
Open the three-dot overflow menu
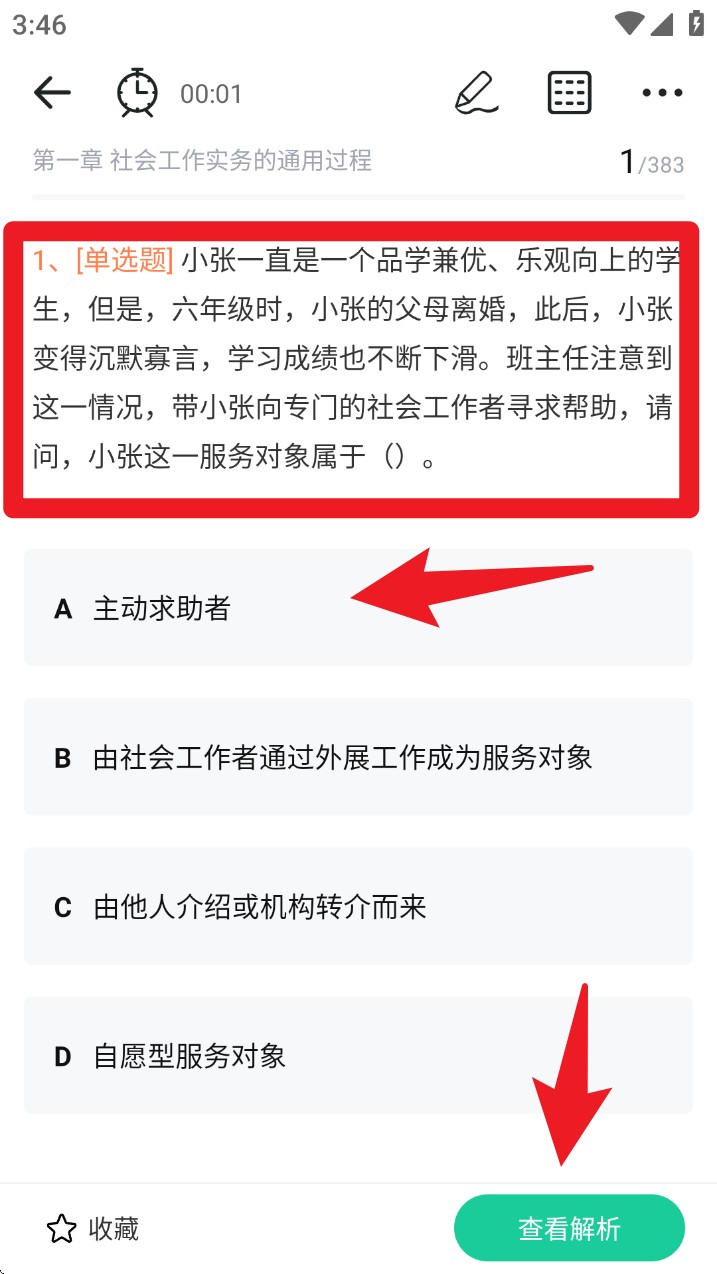coord(661,93)
